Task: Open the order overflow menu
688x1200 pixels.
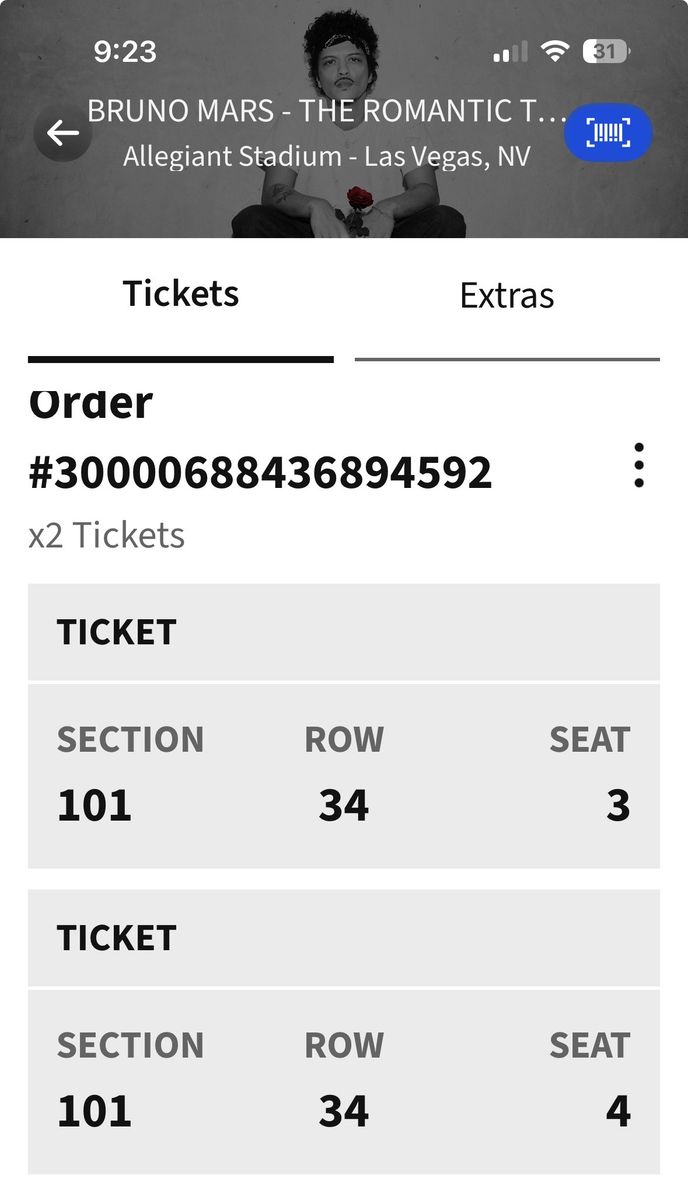Action: (x=638, y=466)
